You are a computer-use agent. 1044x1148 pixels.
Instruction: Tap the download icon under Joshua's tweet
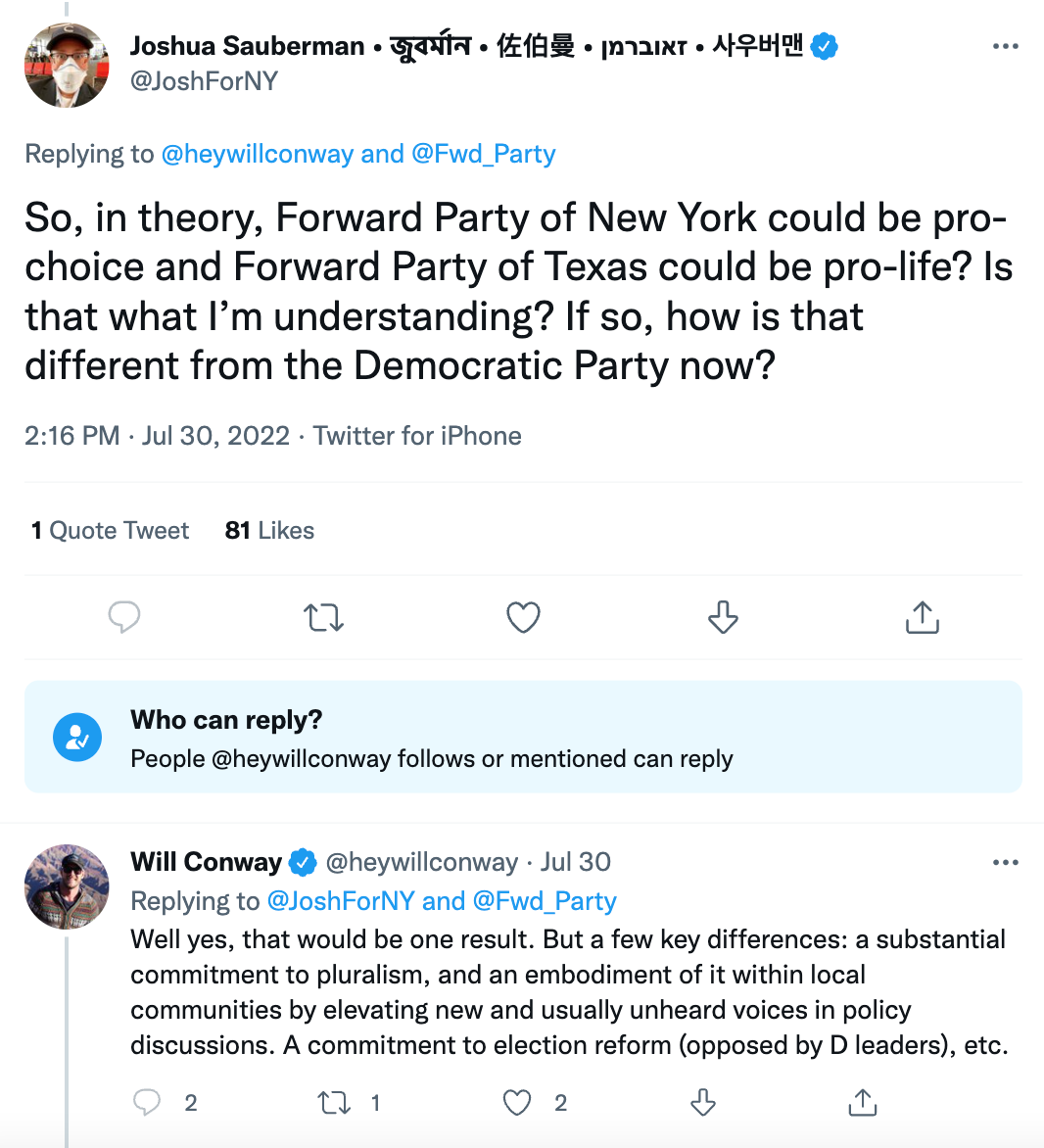click(x=723, y=617)
